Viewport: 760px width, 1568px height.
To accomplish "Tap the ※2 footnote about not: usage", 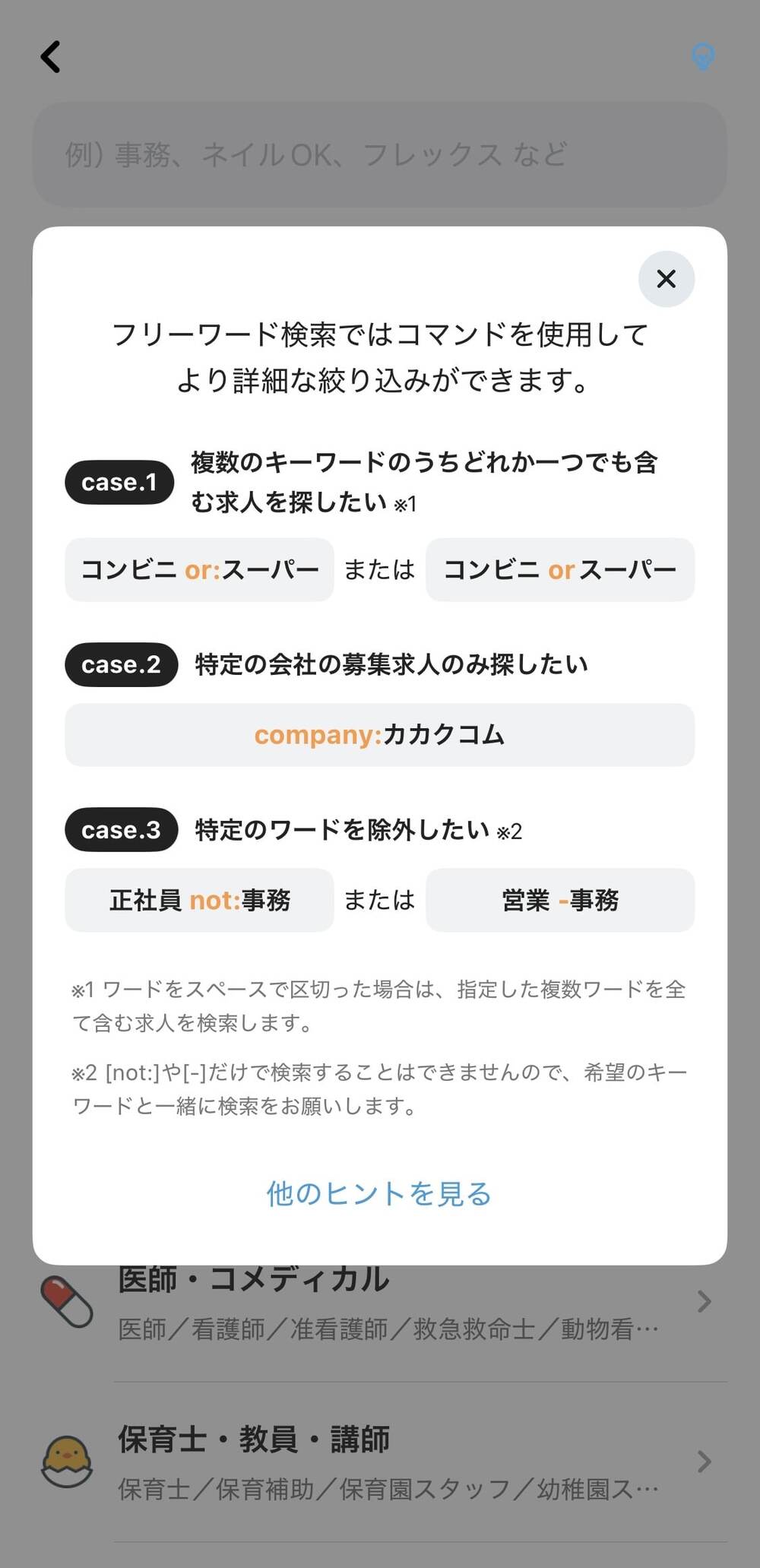I will pyautogui.click(x=380, y=1087).
